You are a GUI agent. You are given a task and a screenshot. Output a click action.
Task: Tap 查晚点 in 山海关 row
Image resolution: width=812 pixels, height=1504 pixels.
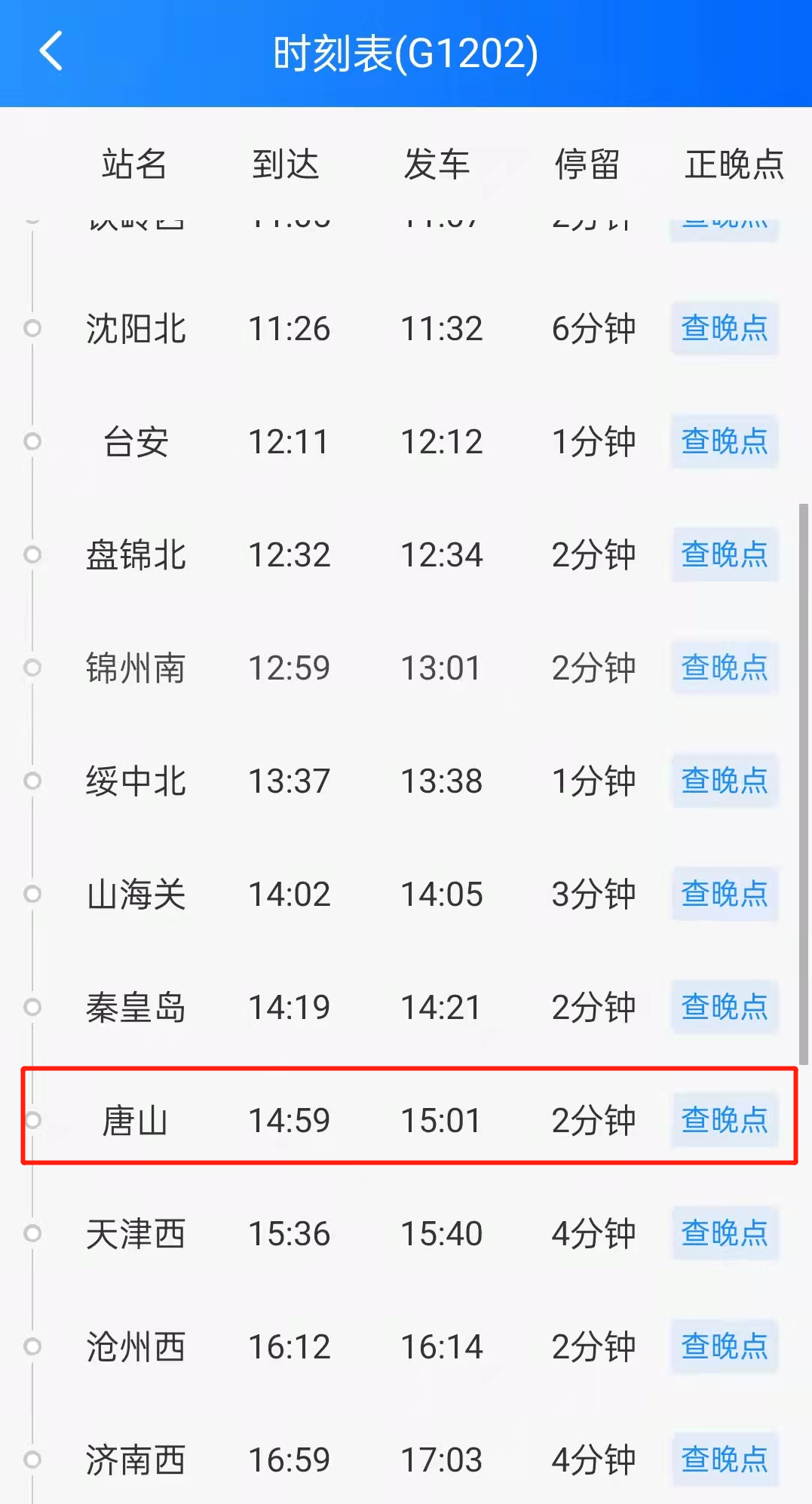[724, 894]
